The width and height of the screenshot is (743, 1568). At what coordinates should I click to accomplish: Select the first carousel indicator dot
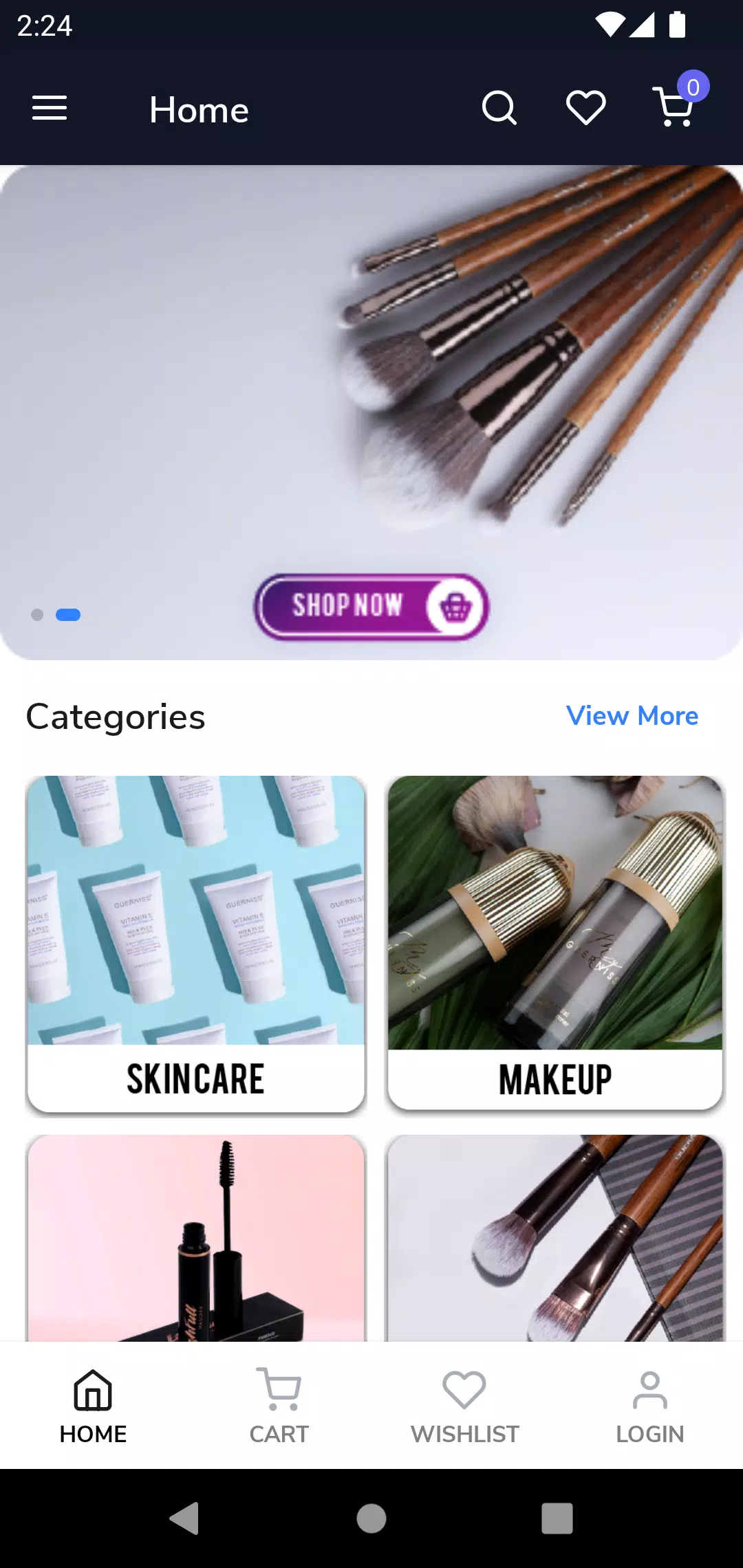(x=39, y=614)
